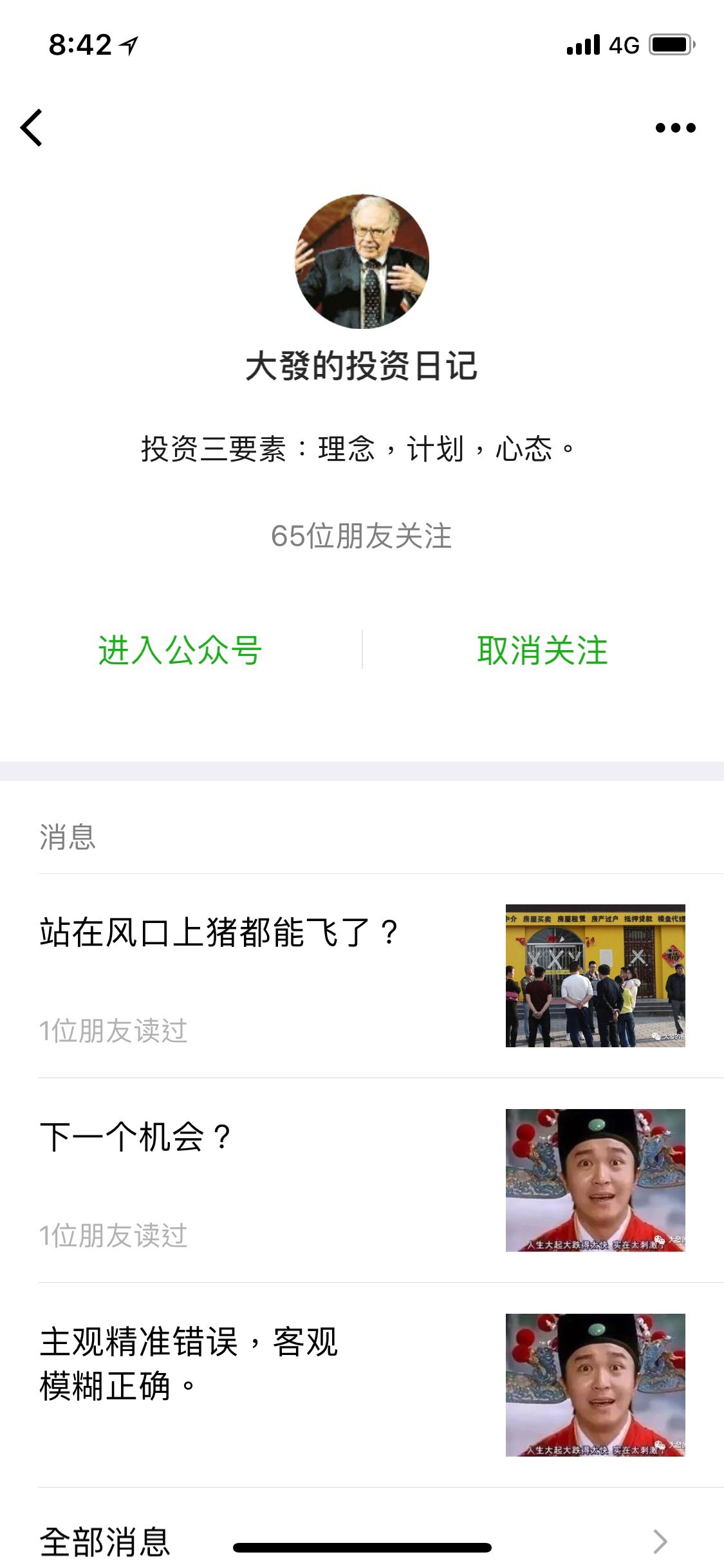Open article 主观精准错误，客观模糊正确。
Image resolution: width=724 pixels, height=1568 pixels.
point(381,1385)
